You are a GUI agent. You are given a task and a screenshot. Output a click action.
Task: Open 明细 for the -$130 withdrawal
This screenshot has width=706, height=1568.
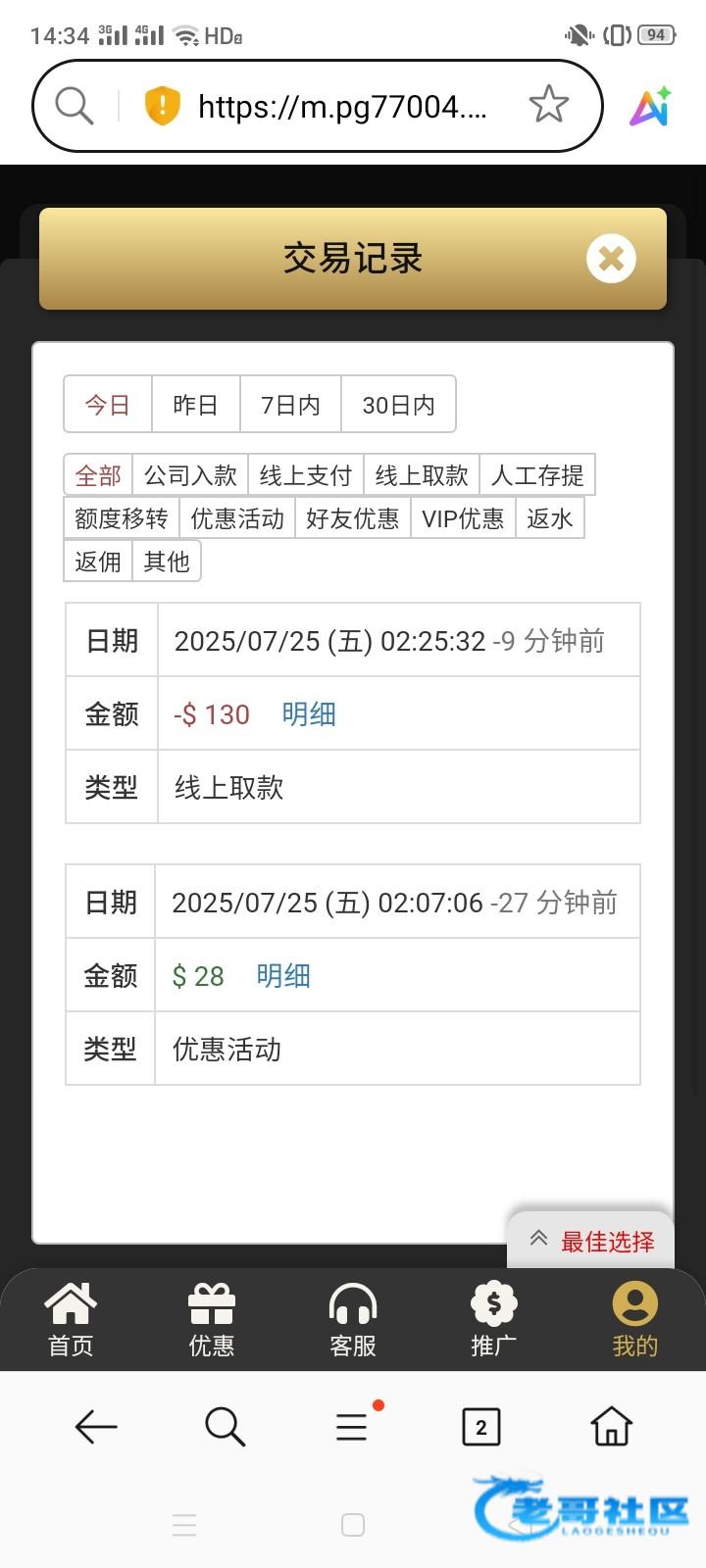coord(309,713)
